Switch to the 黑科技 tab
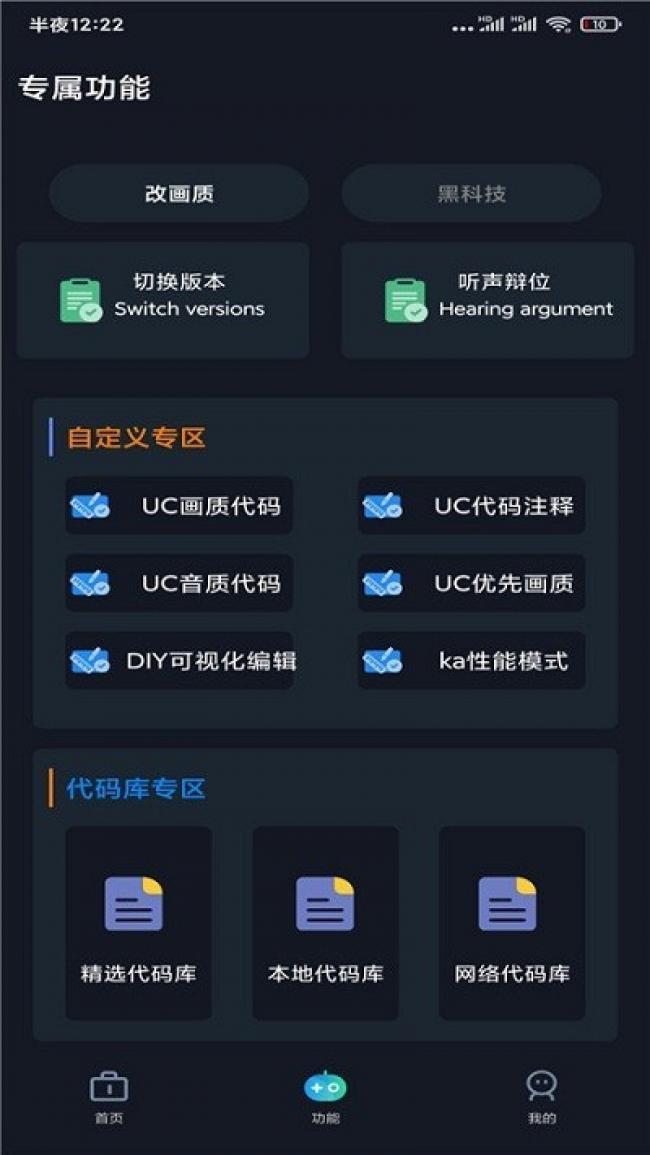The image size is (650, 1155). 471,194
